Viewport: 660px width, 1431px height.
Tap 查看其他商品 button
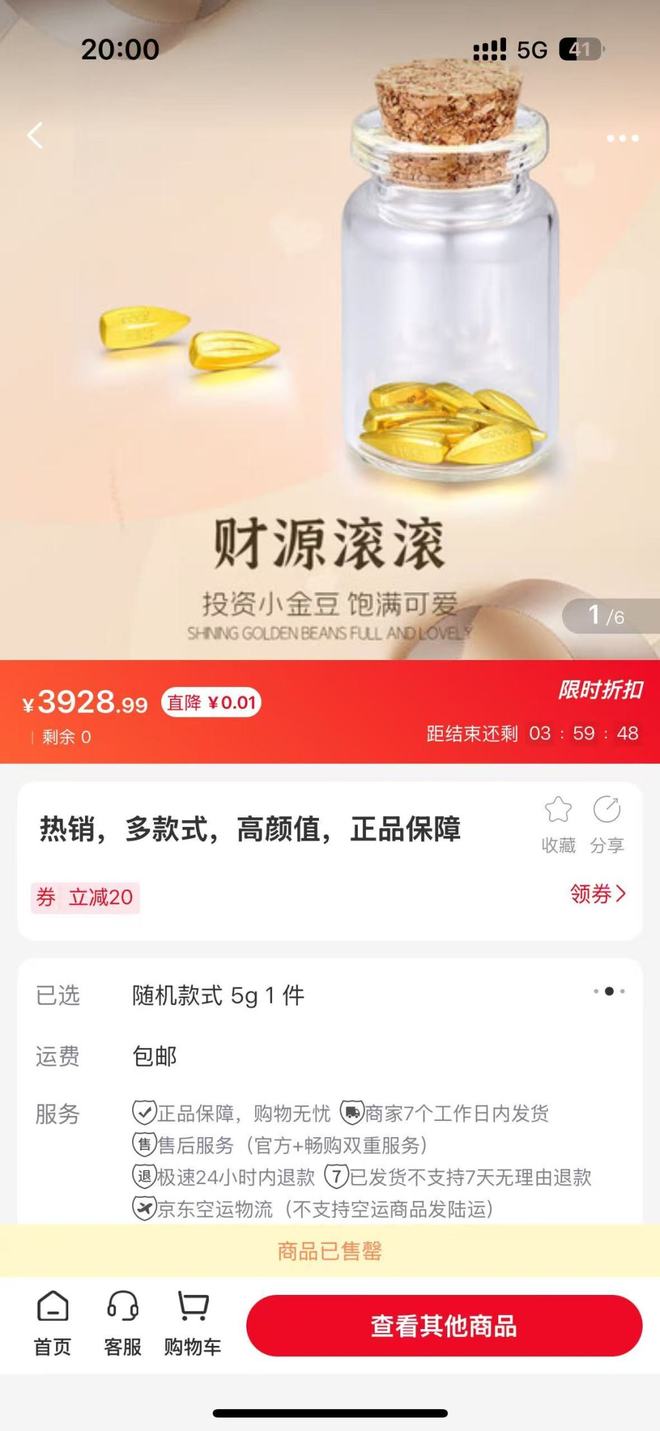click(444, 1326)
